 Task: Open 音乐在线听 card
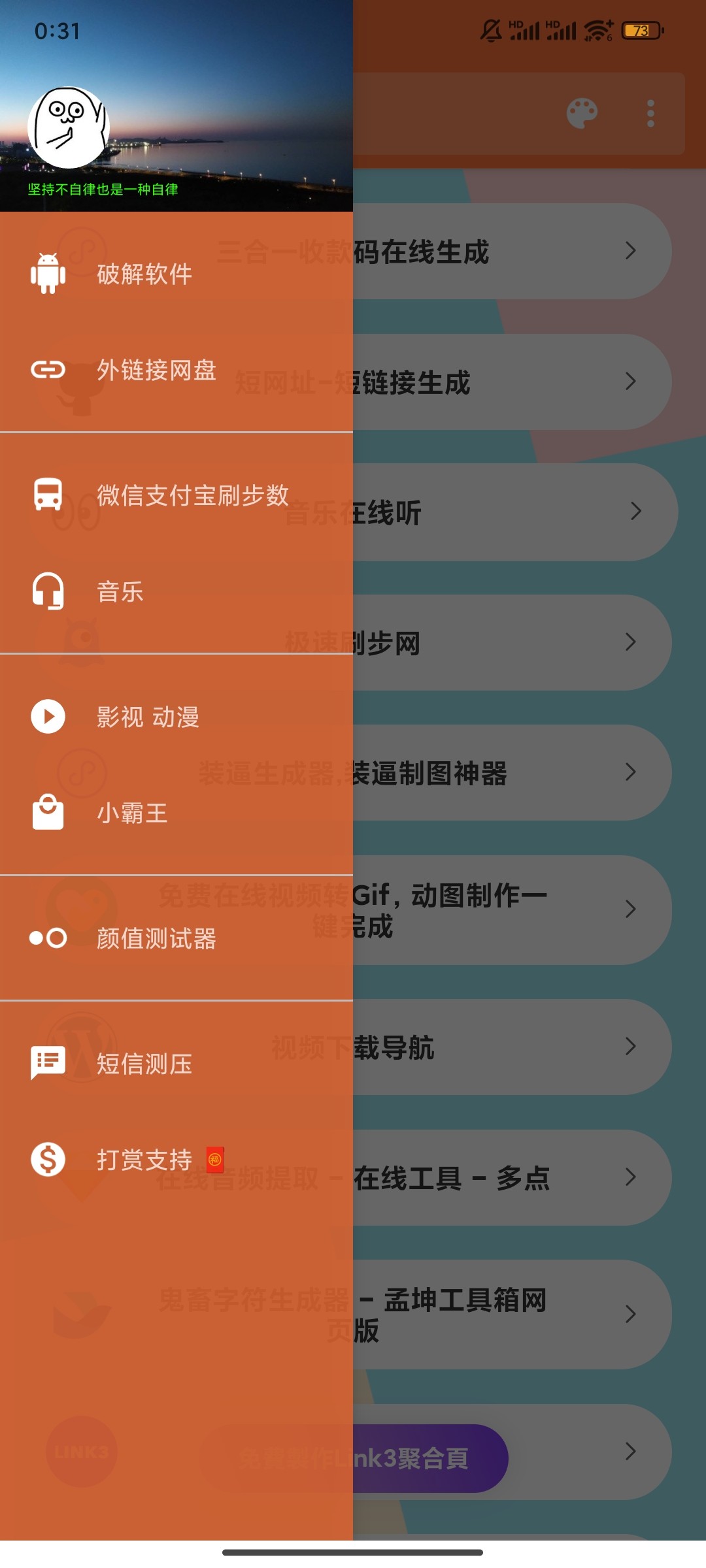click(x=510, y=512)
